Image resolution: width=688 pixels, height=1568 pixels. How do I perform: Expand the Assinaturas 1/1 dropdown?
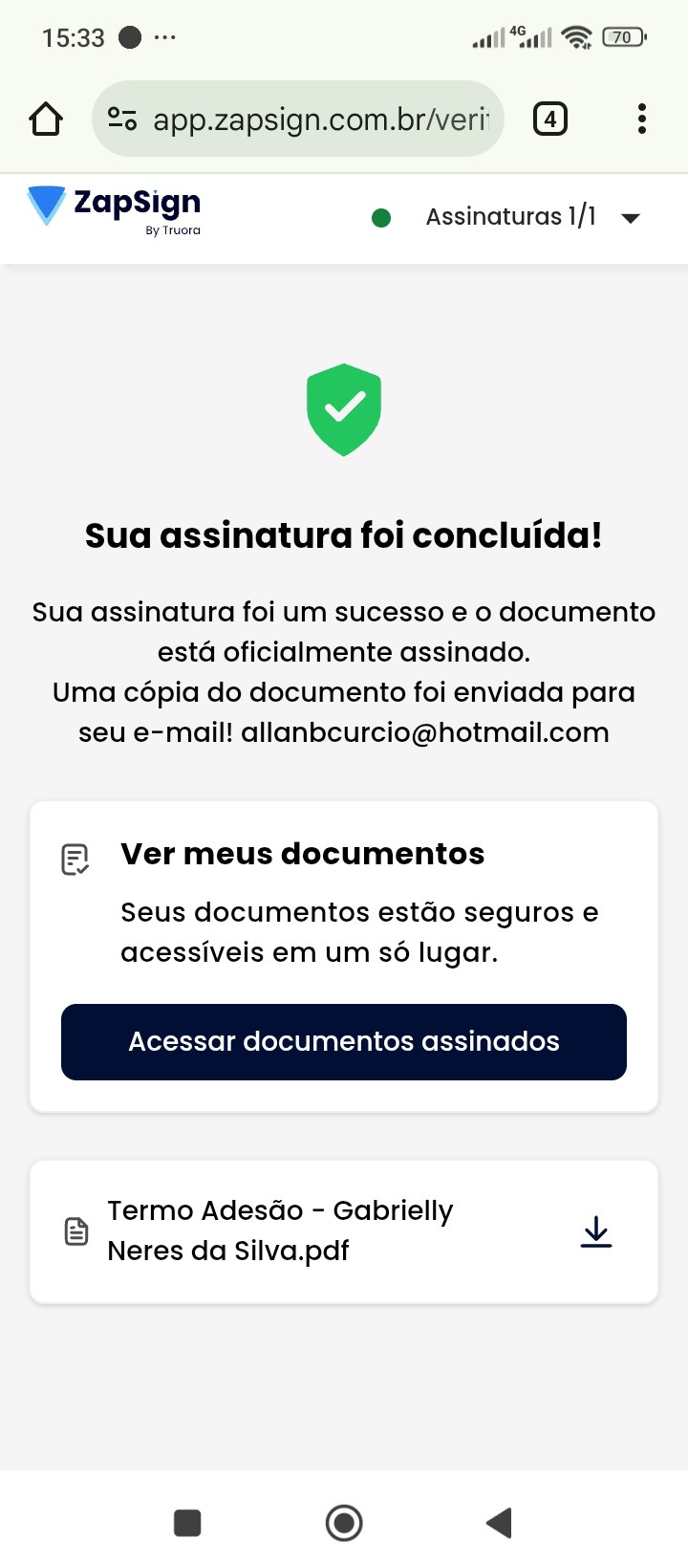[630, 218]
